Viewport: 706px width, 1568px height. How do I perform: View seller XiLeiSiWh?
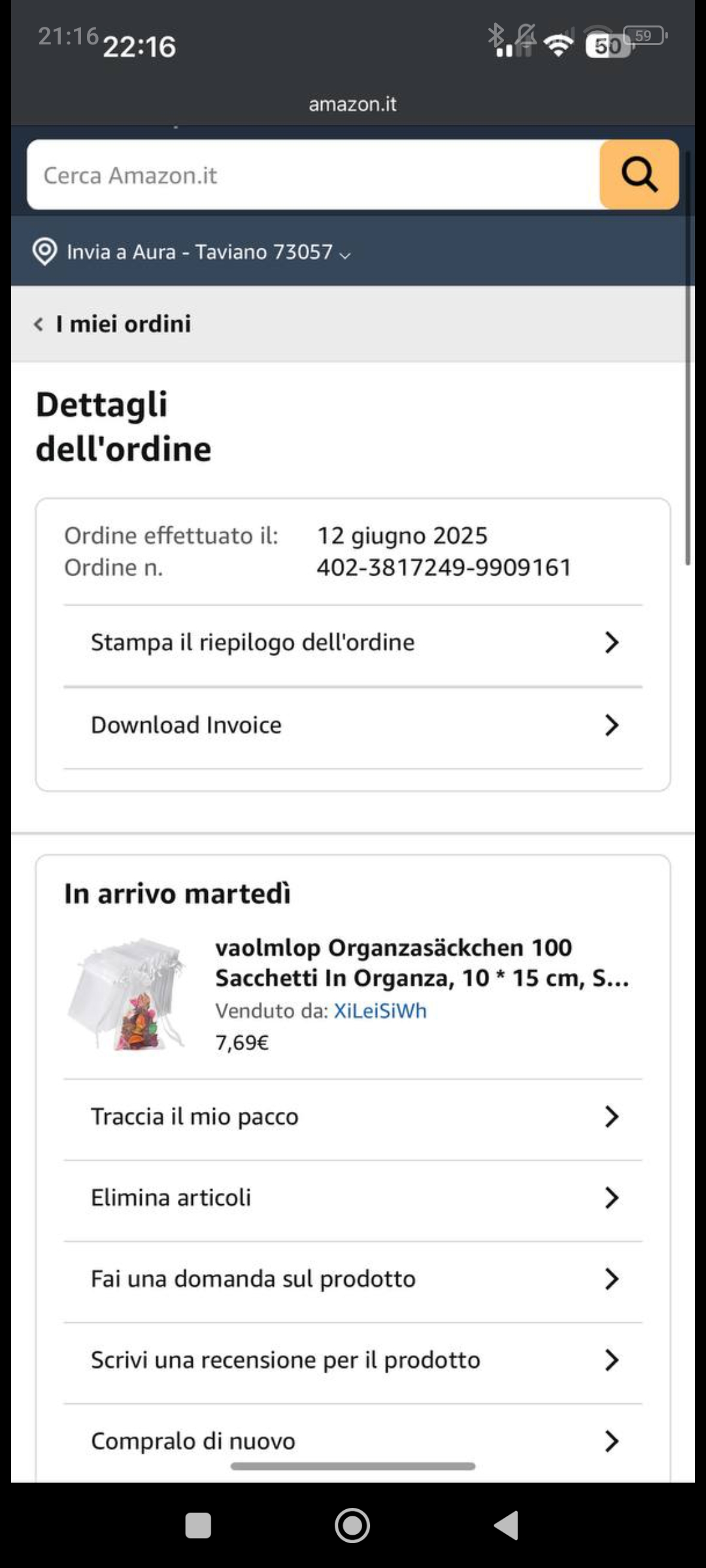click(380, 1011)
